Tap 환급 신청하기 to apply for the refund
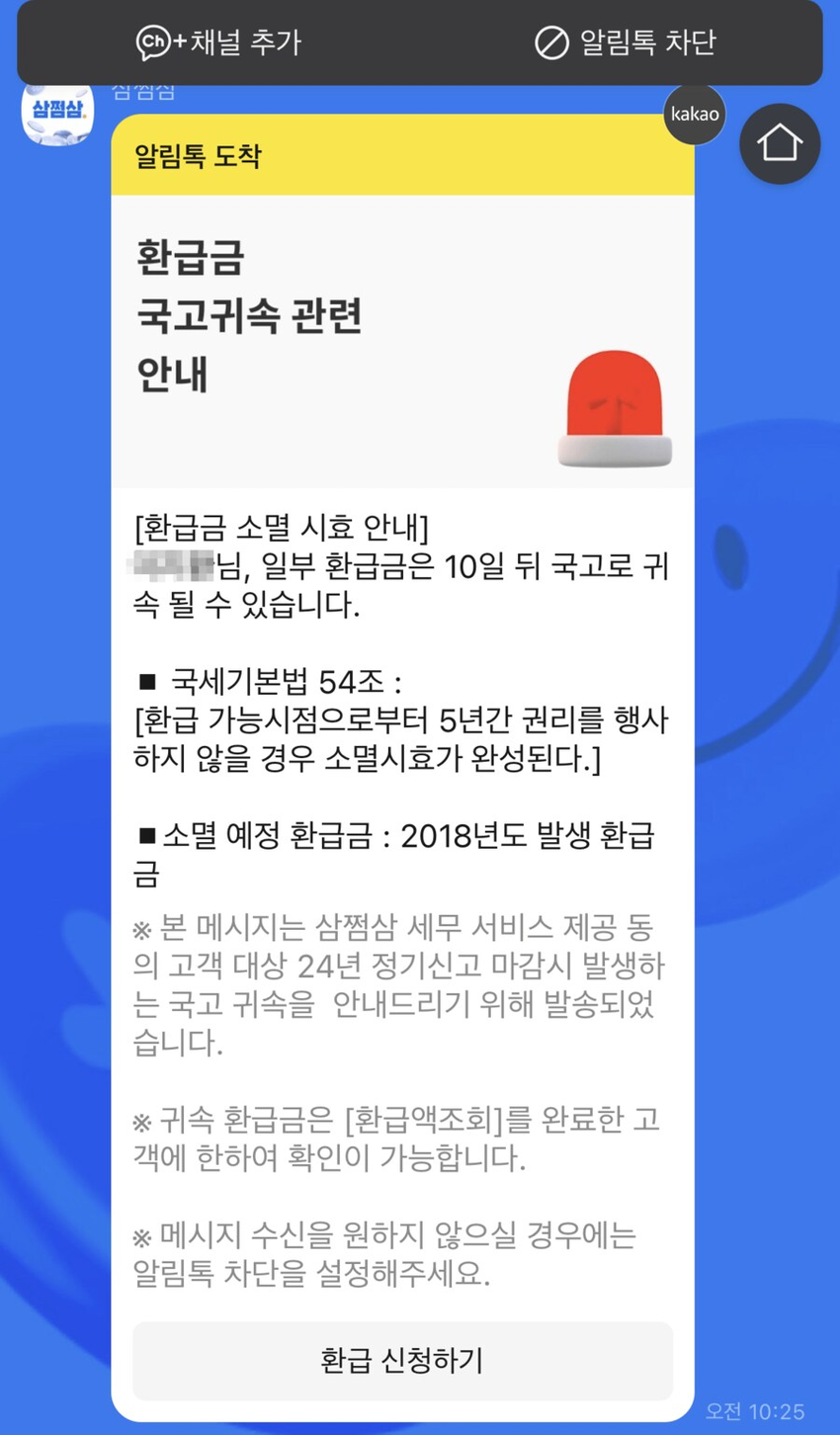Viewport: 840px width, 1435px height. click(x=402, y=1360)
